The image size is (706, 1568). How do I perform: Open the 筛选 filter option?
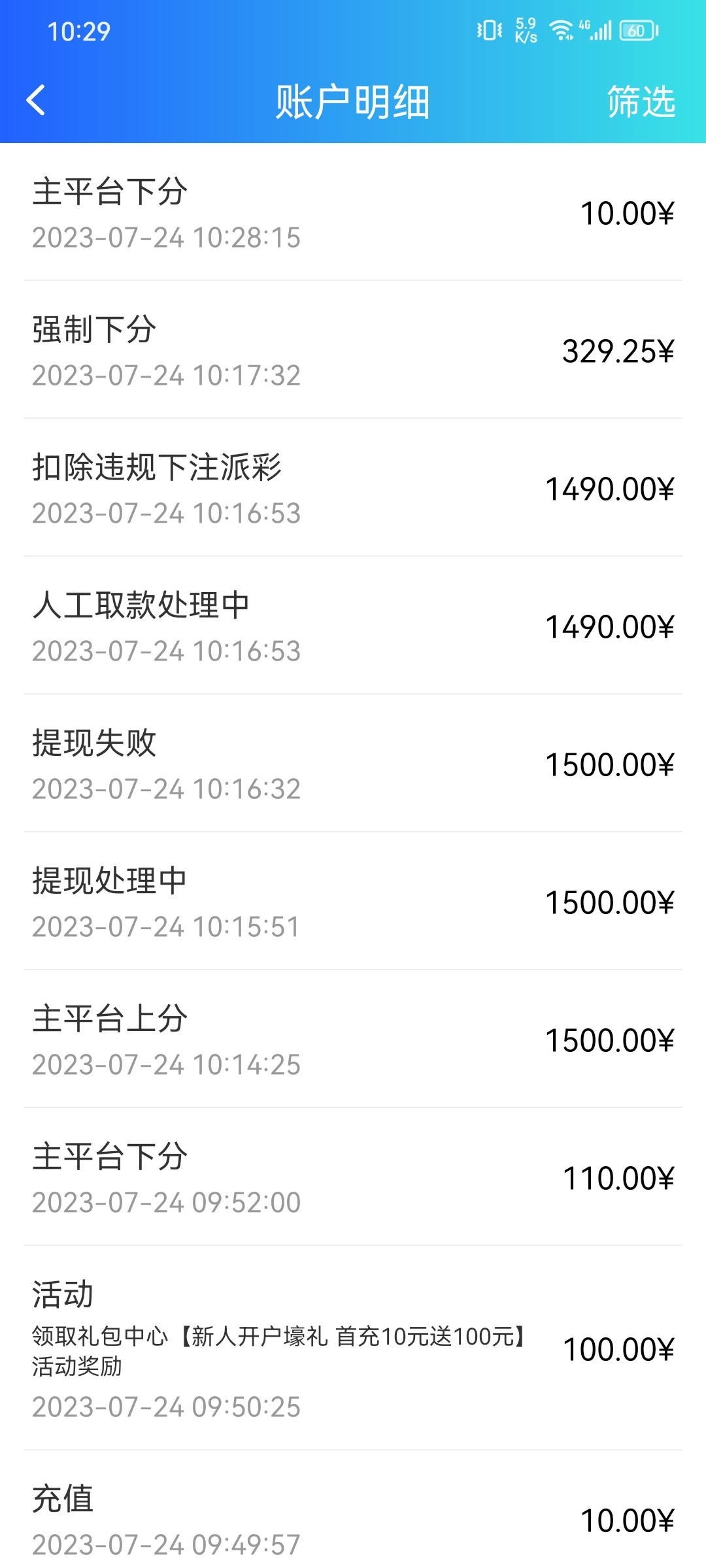pyautogui.click(x=641, y=102)
